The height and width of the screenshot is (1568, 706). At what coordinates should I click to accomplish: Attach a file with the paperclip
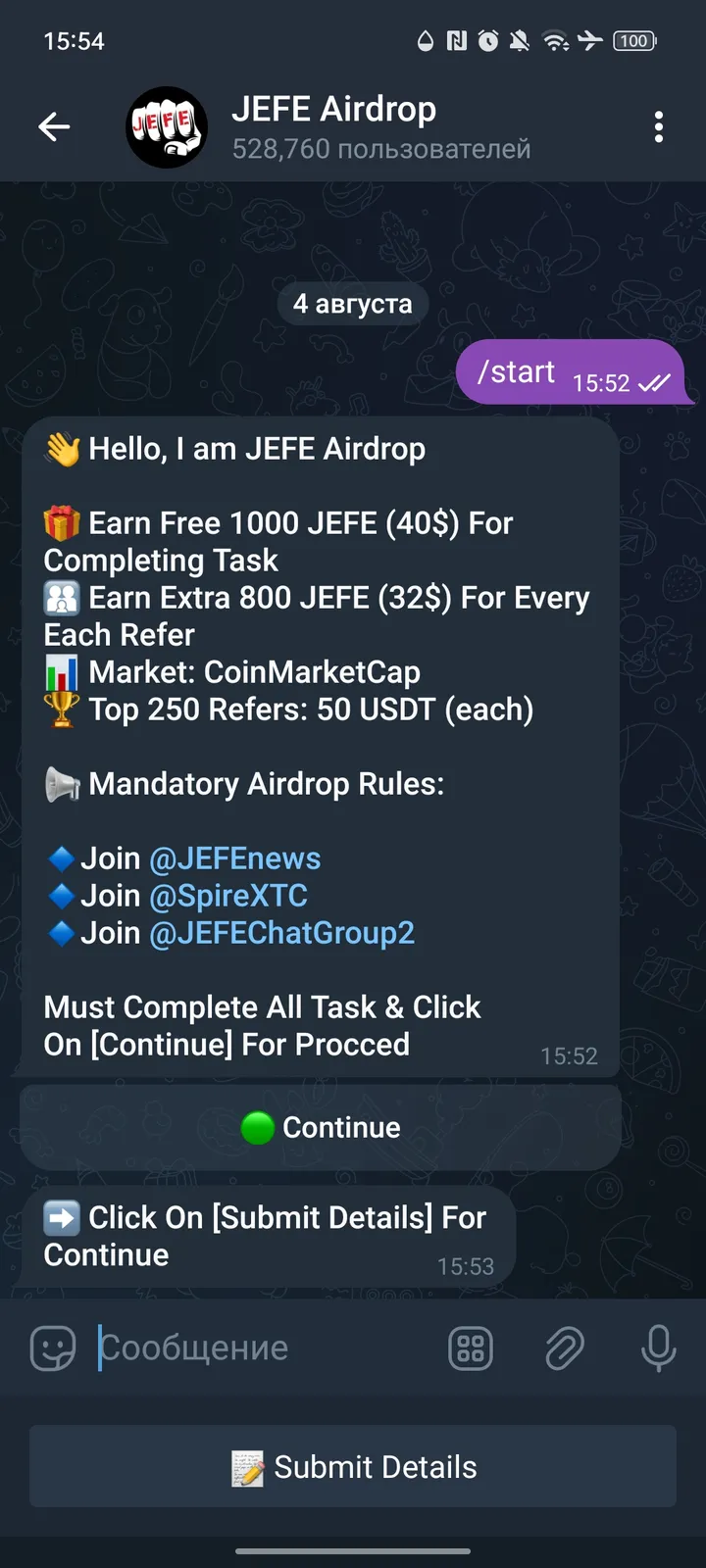pyautogui.click(x=565, y=1347)
